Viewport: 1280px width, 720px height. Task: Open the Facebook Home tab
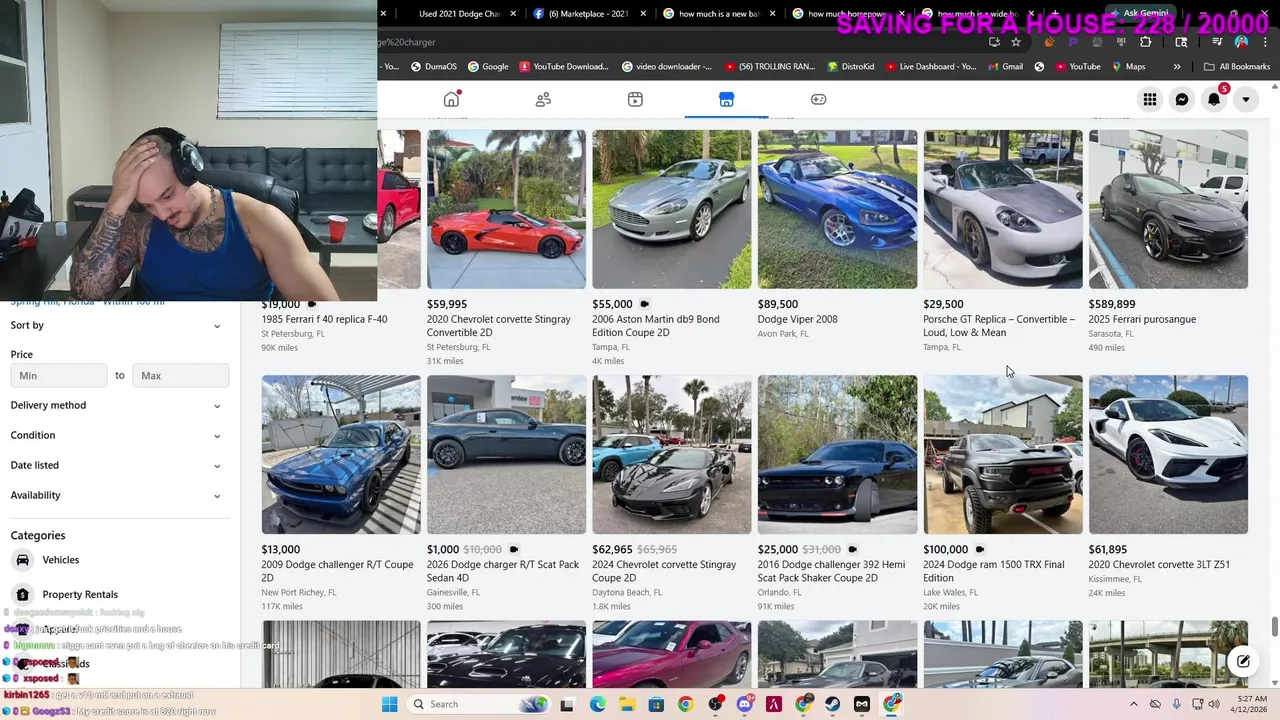point(452,99)
